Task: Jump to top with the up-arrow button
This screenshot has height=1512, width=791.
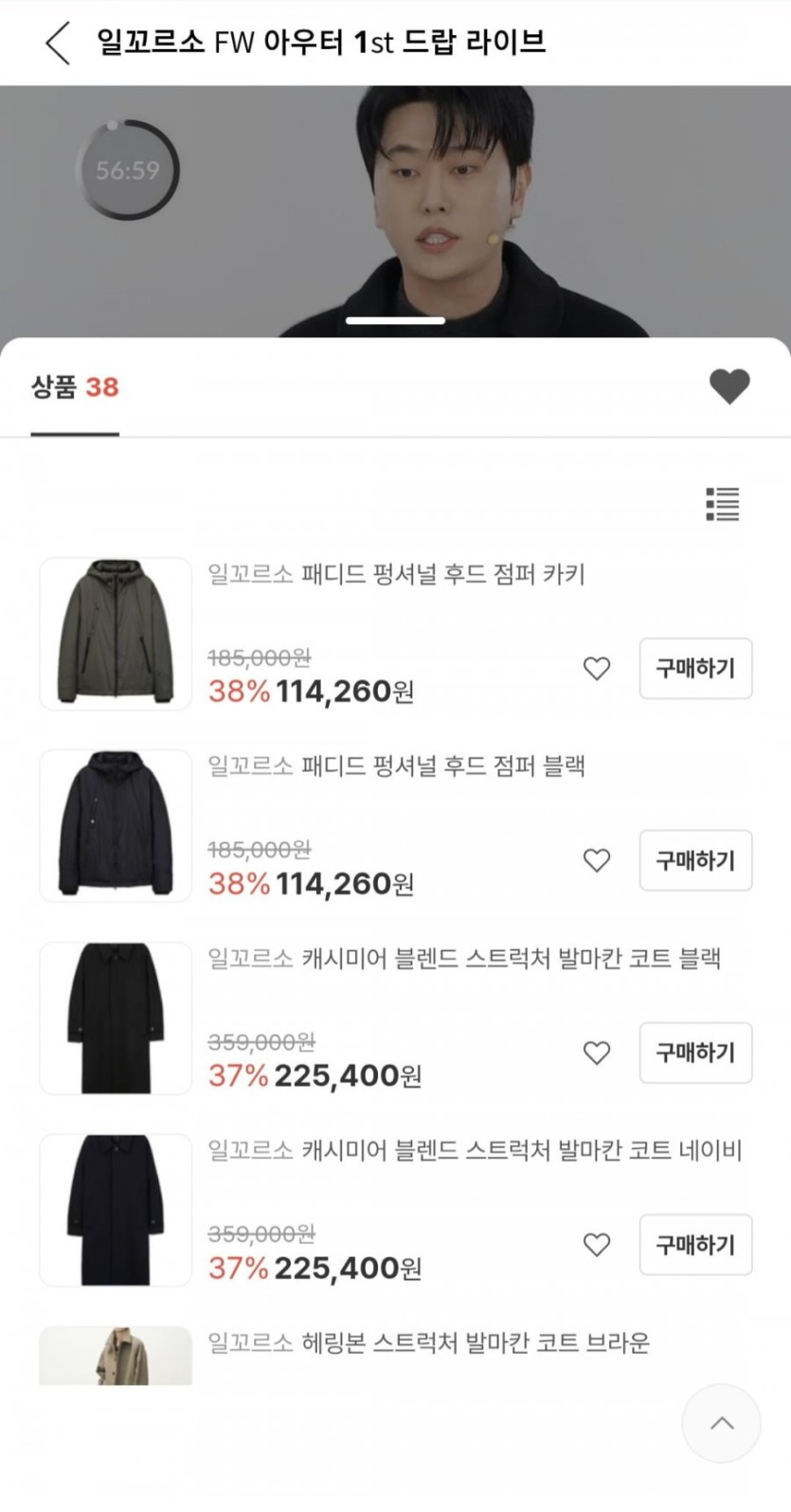Action: 722,1423
